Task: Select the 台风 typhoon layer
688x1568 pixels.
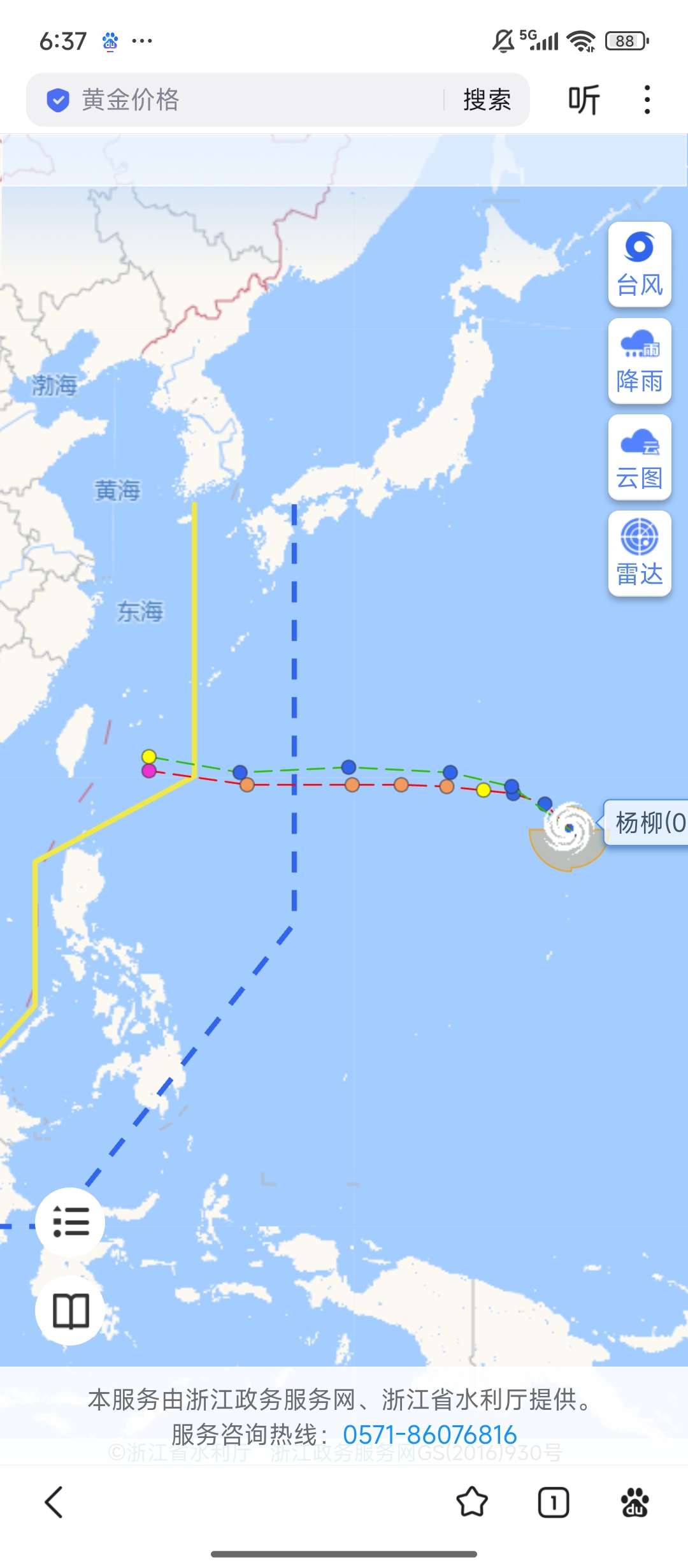Action: 640,265
